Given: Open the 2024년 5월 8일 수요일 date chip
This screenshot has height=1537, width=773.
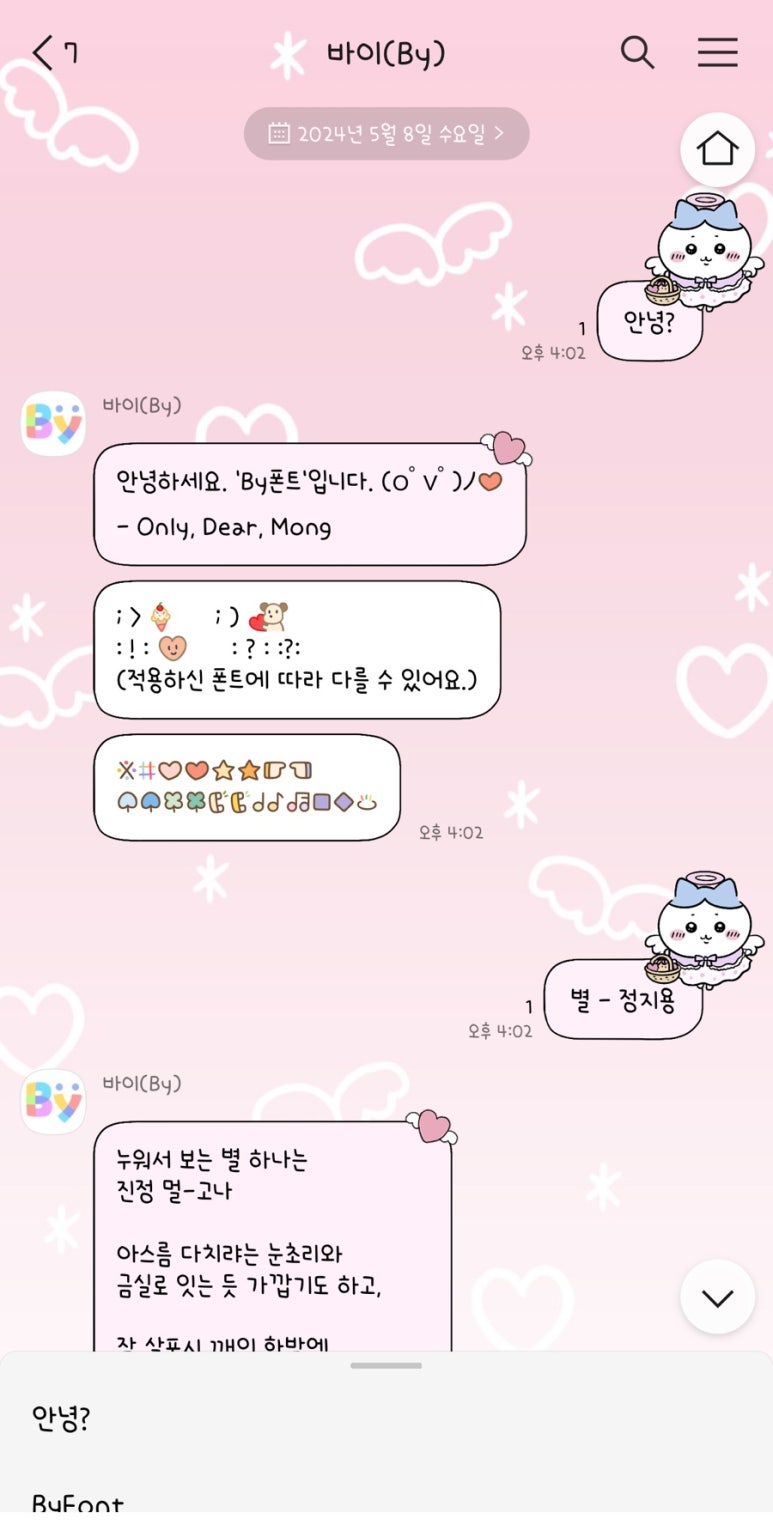Looking at the screenshot, I should point(386,133).
